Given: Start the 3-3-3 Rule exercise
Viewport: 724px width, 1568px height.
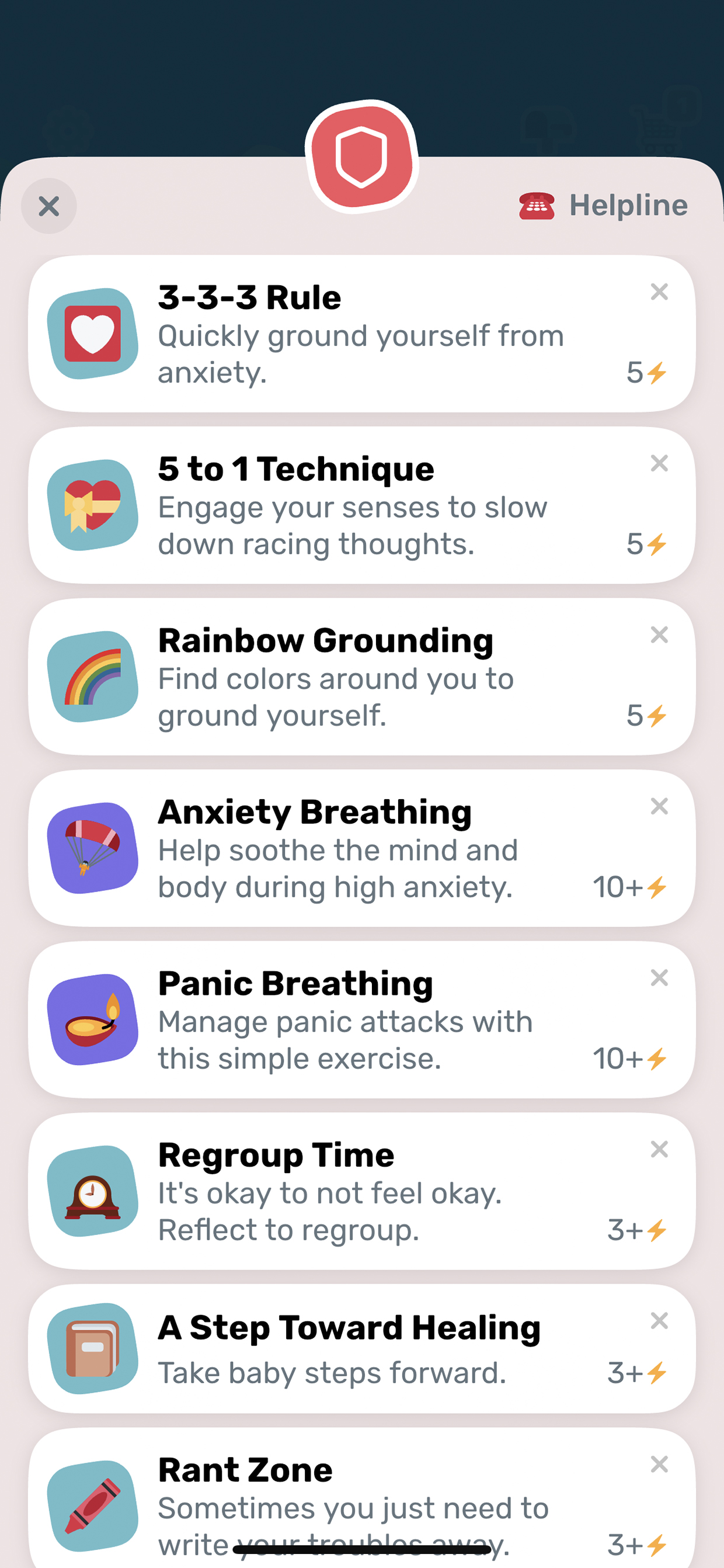Looking at the screenshot, I should pyautogui.click(x=362, y=334).
